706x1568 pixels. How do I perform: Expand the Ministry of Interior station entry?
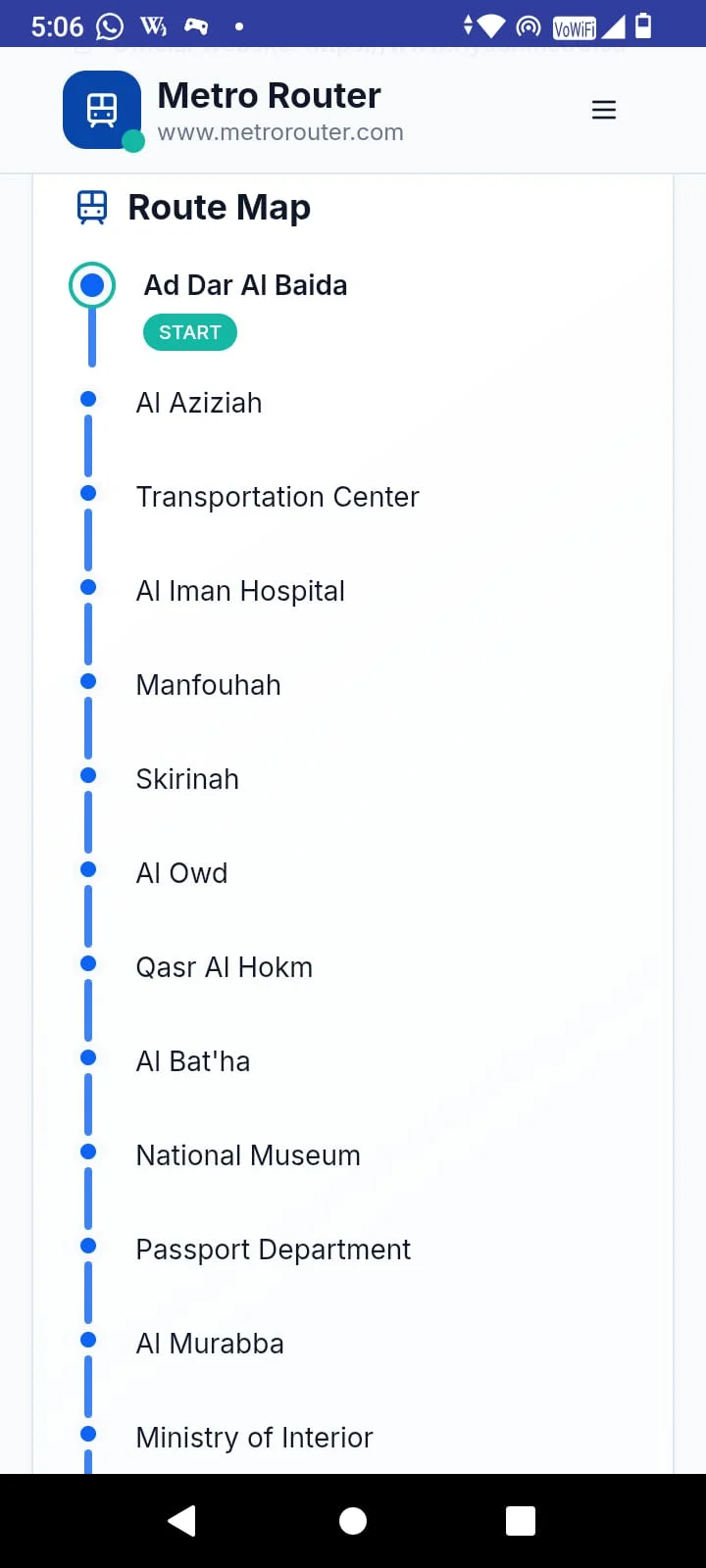(254, 1437)
